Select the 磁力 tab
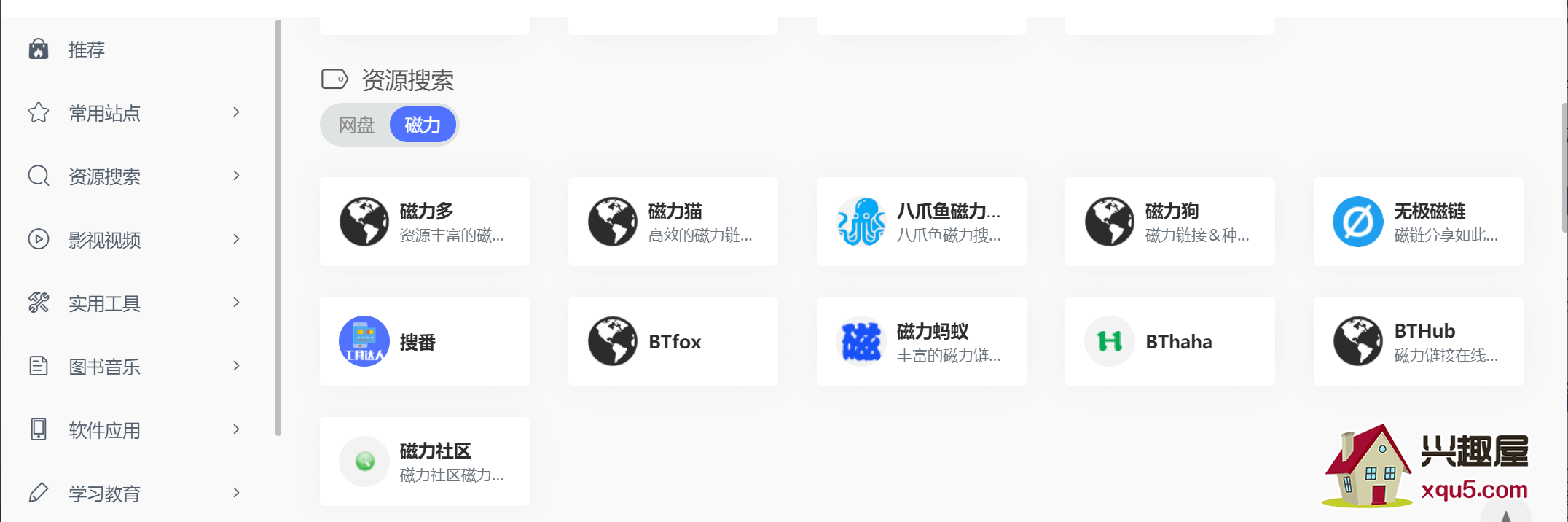Viewport: 1568px width, 522px height. pos(423,125)
